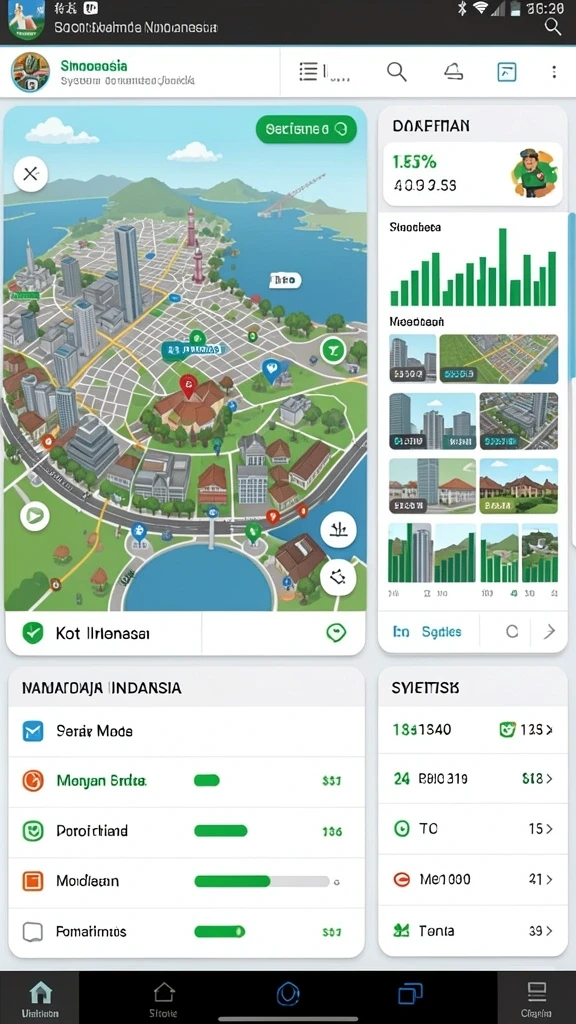Open the rightmost bottom navigation tab
Screen dimensions: 576x1024
tap(536, 998)
